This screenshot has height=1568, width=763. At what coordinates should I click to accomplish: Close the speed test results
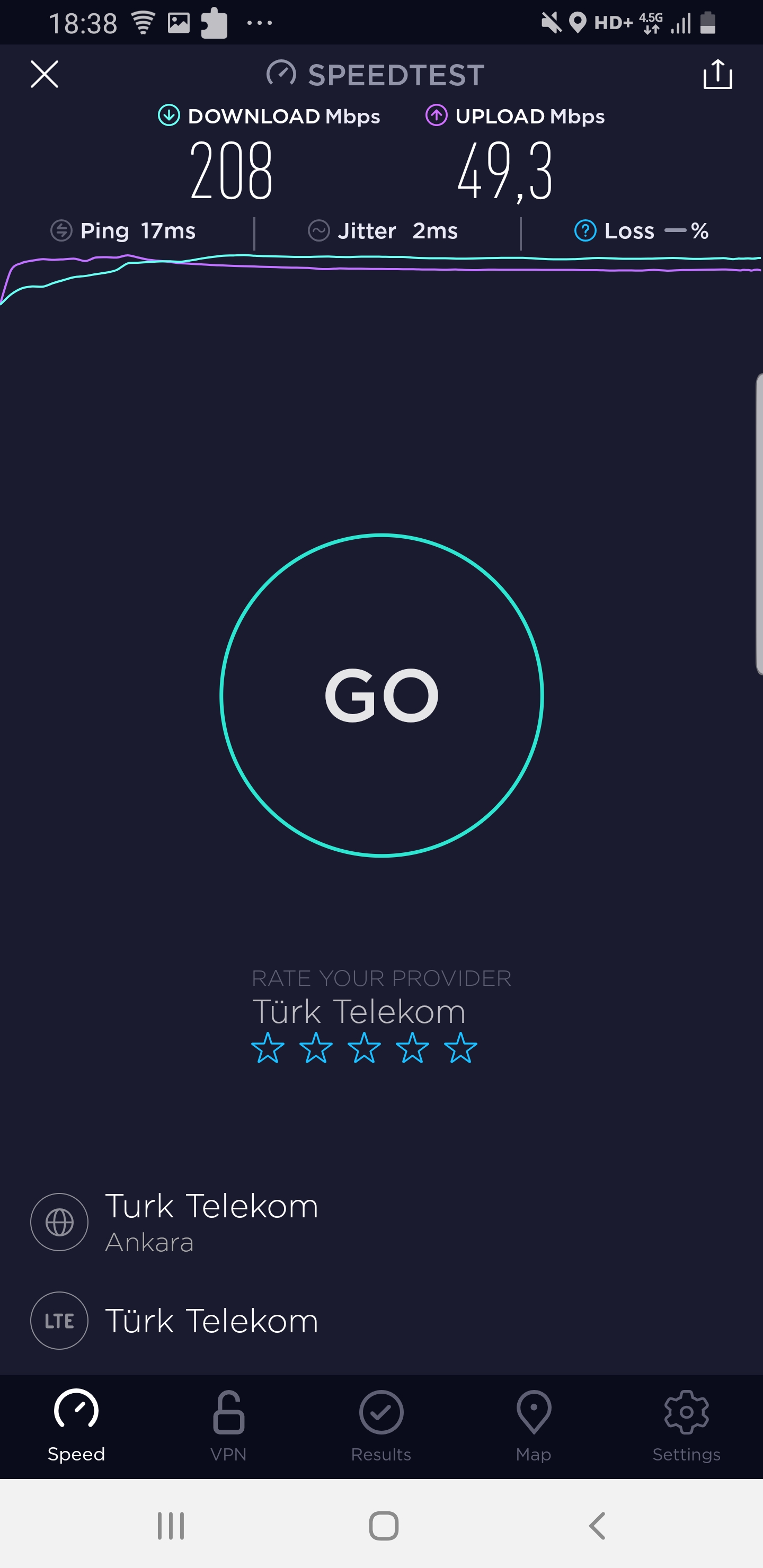coord(45,74)
